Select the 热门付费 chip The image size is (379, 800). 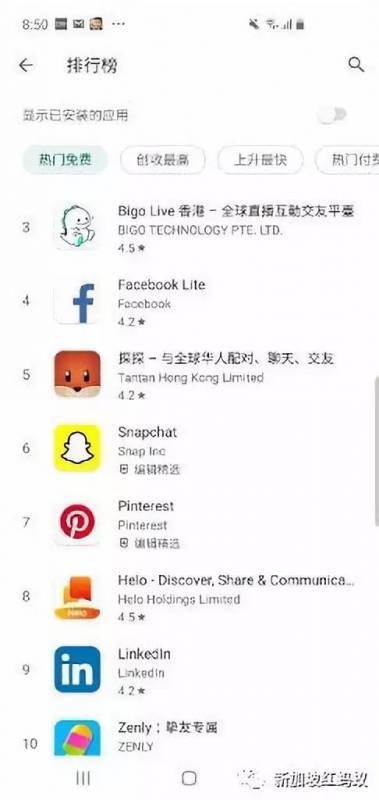click(x=348, y=160)
